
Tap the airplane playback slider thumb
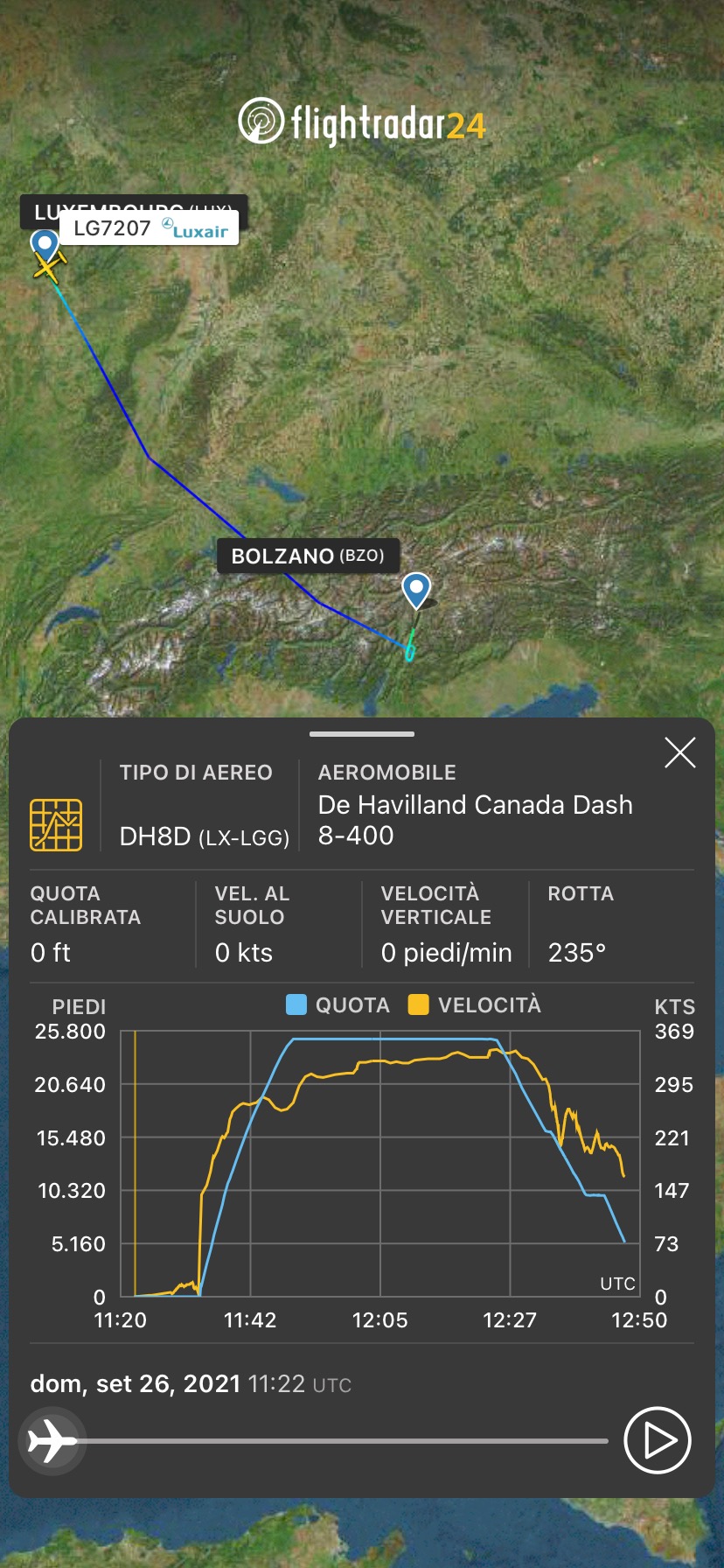(51, 1440)
